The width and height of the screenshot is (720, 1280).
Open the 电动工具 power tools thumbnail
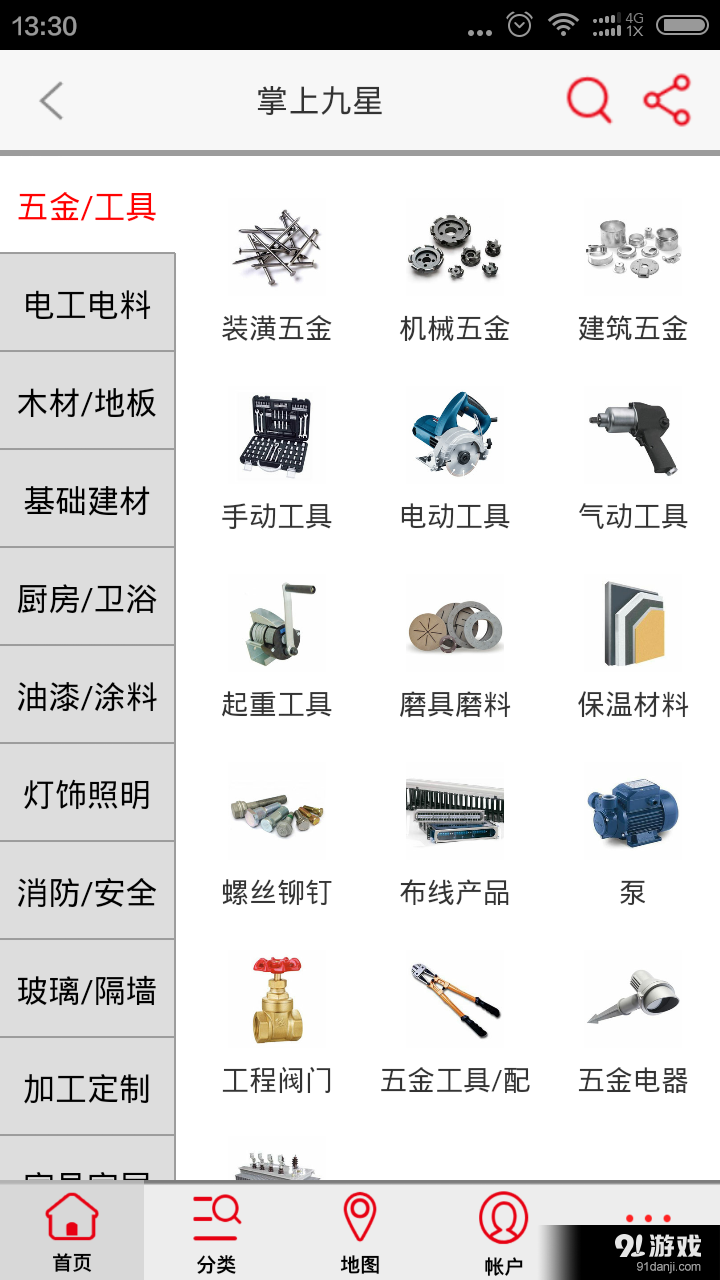(455, 434)
